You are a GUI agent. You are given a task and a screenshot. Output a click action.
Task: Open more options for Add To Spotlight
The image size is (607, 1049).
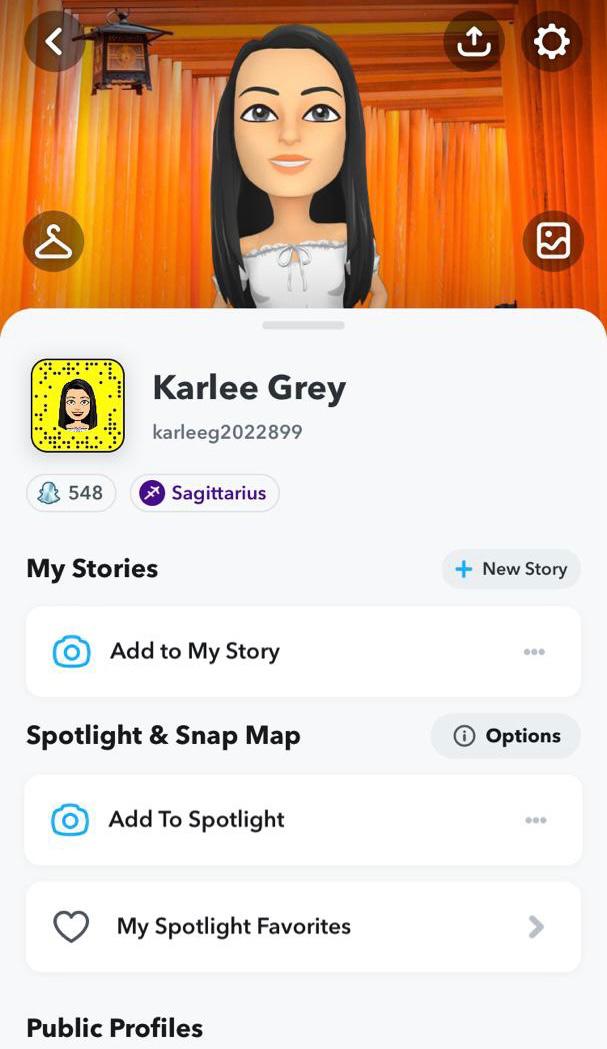pos(535,820)
